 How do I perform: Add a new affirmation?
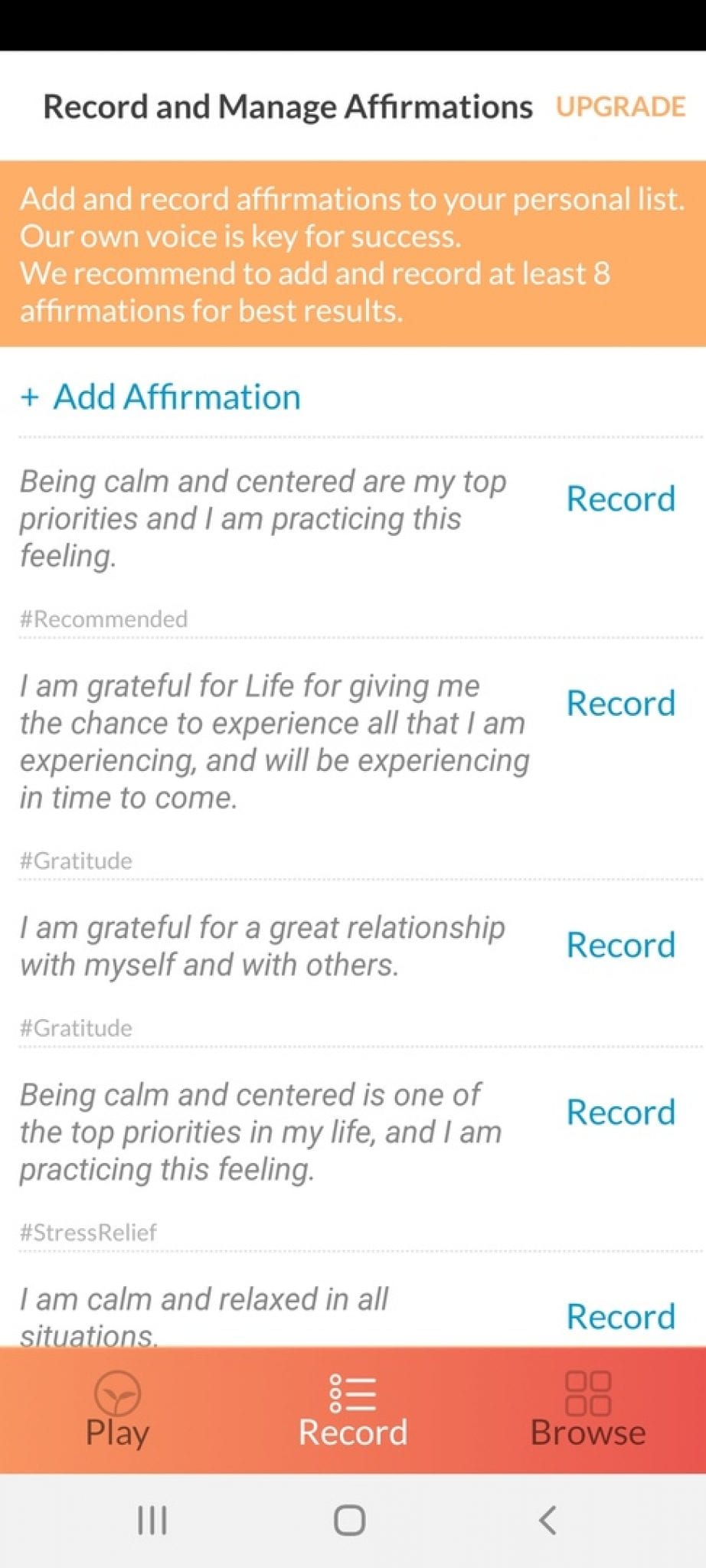tap(160, 397)
